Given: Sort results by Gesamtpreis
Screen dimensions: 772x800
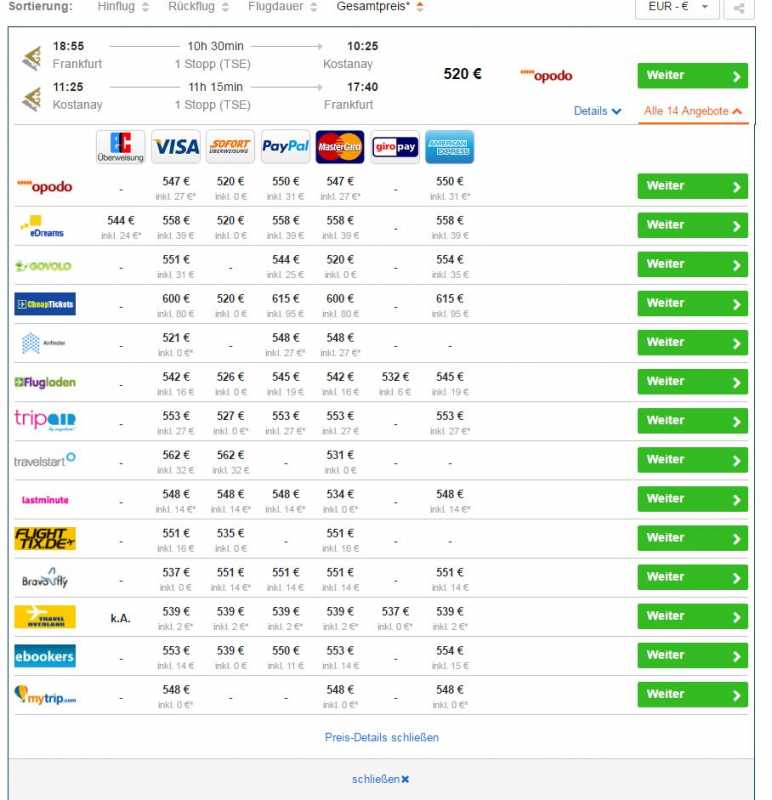Looking at the screenshot, I should (380, 7).
